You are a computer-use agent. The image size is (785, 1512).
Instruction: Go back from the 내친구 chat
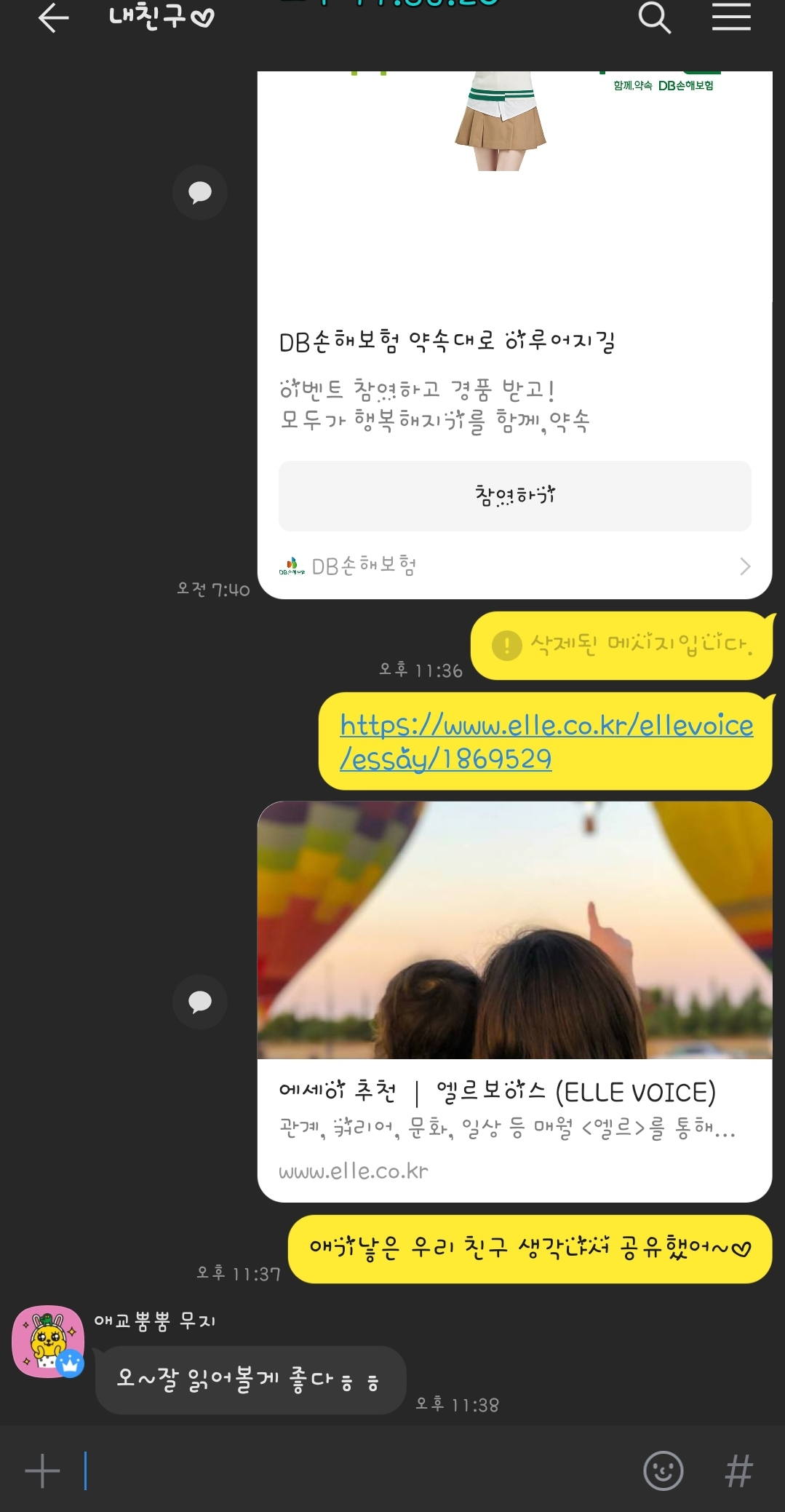pyautogui.click(x=52, y=17)
